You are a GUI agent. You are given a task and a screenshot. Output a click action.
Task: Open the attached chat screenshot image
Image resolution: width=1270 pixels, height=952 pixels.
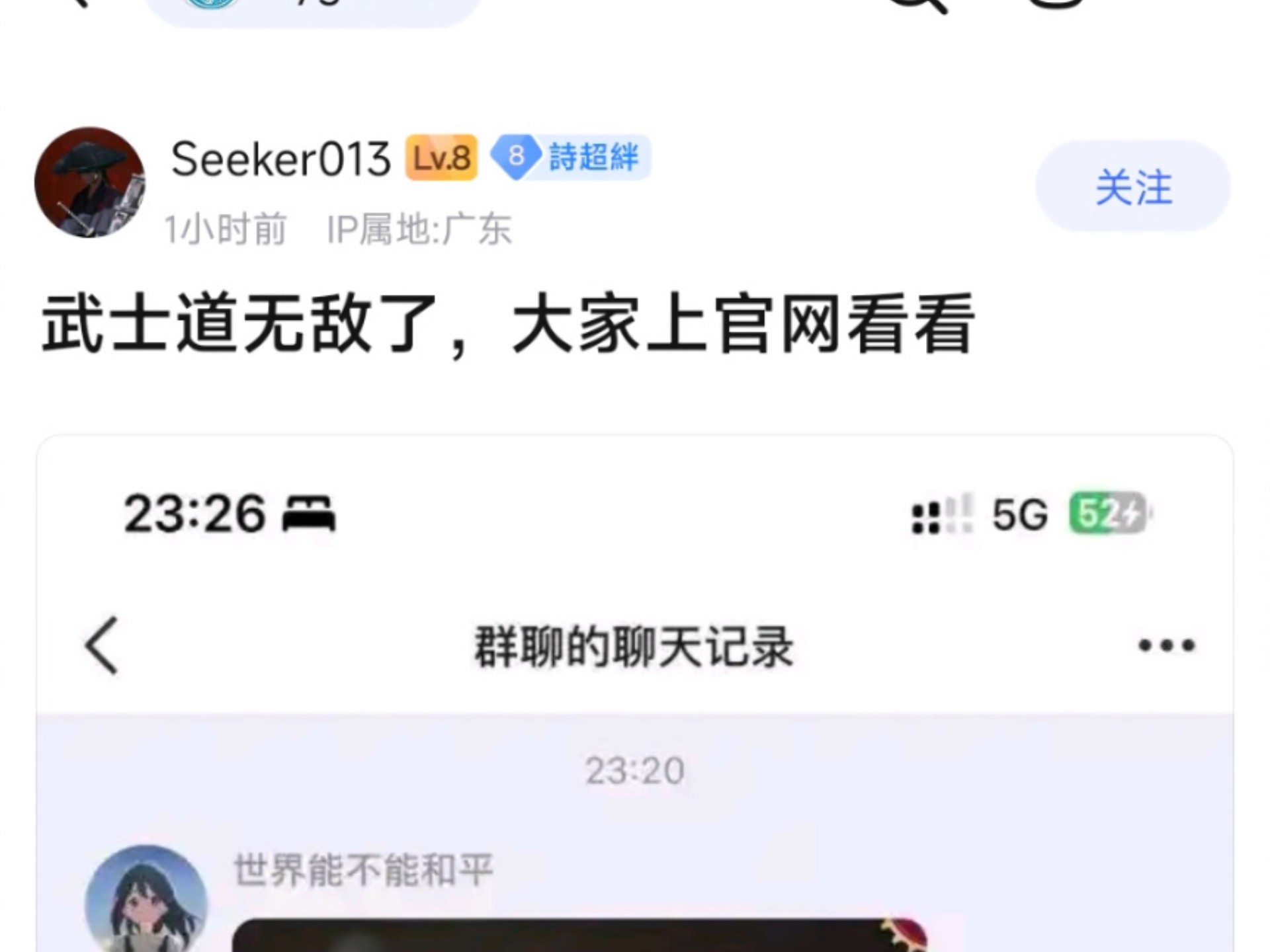click(635, 694)
